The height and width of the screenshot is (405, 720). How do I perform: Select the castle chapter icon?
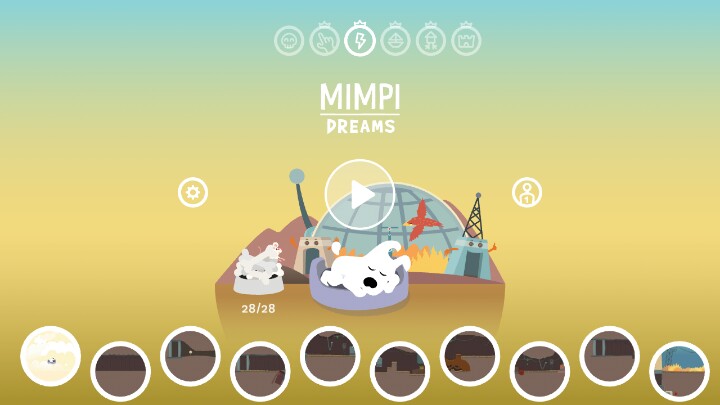466,40
